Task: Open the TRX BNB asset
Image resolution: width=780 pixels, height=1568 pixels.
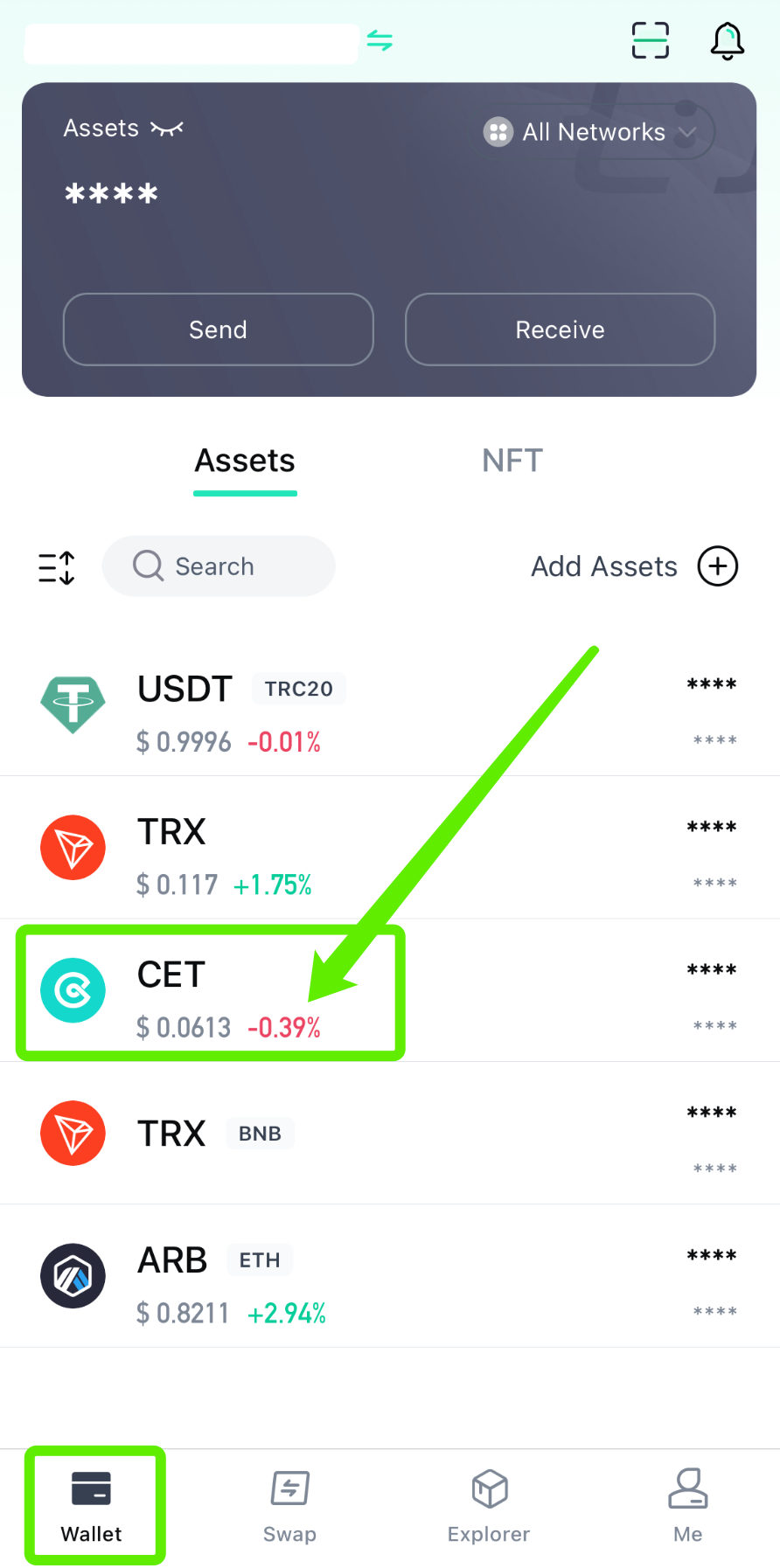Action: (390, 1134)
